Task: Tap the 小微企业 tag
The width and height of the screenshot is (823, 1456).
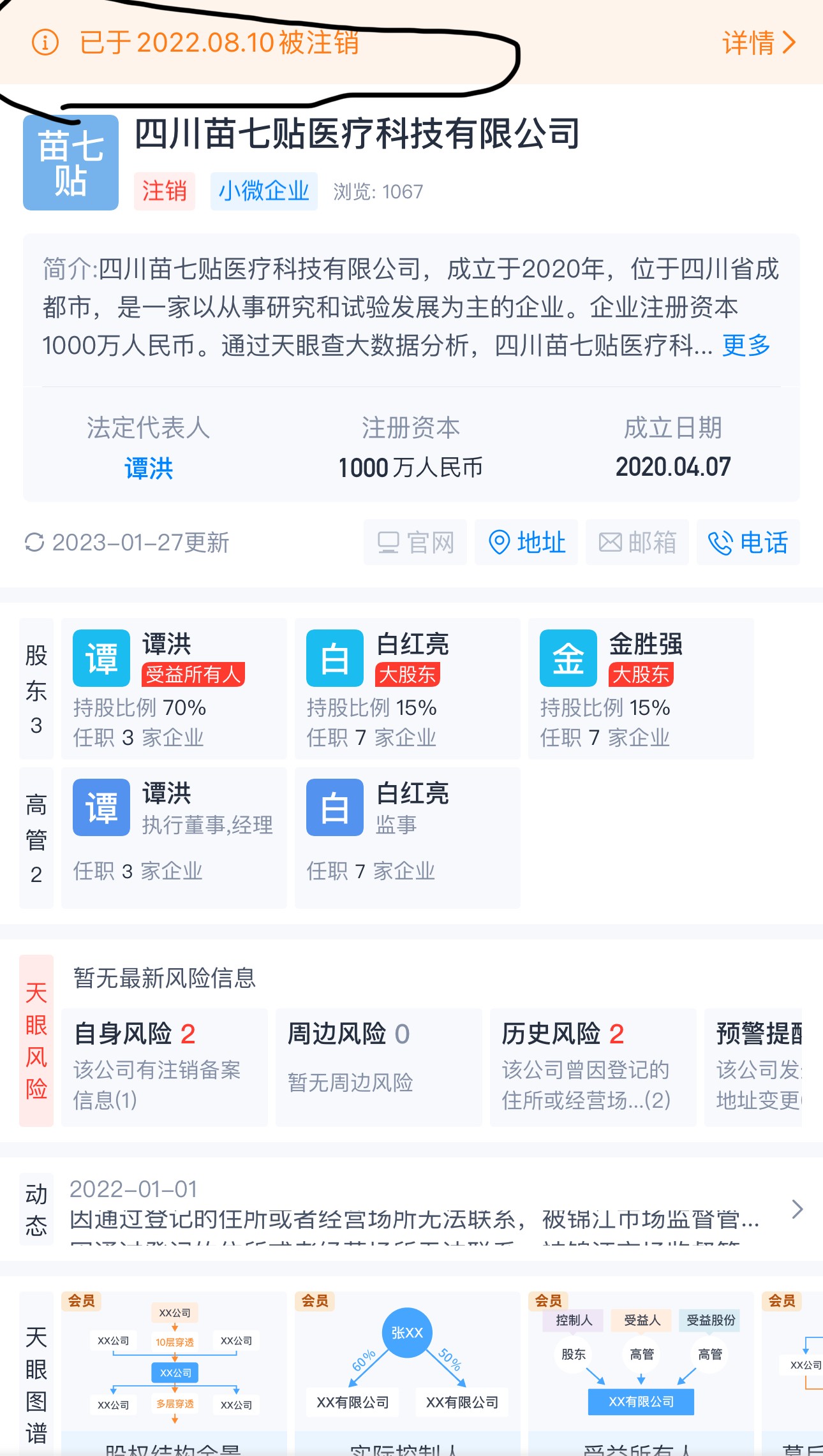Action: click(263, 191)
